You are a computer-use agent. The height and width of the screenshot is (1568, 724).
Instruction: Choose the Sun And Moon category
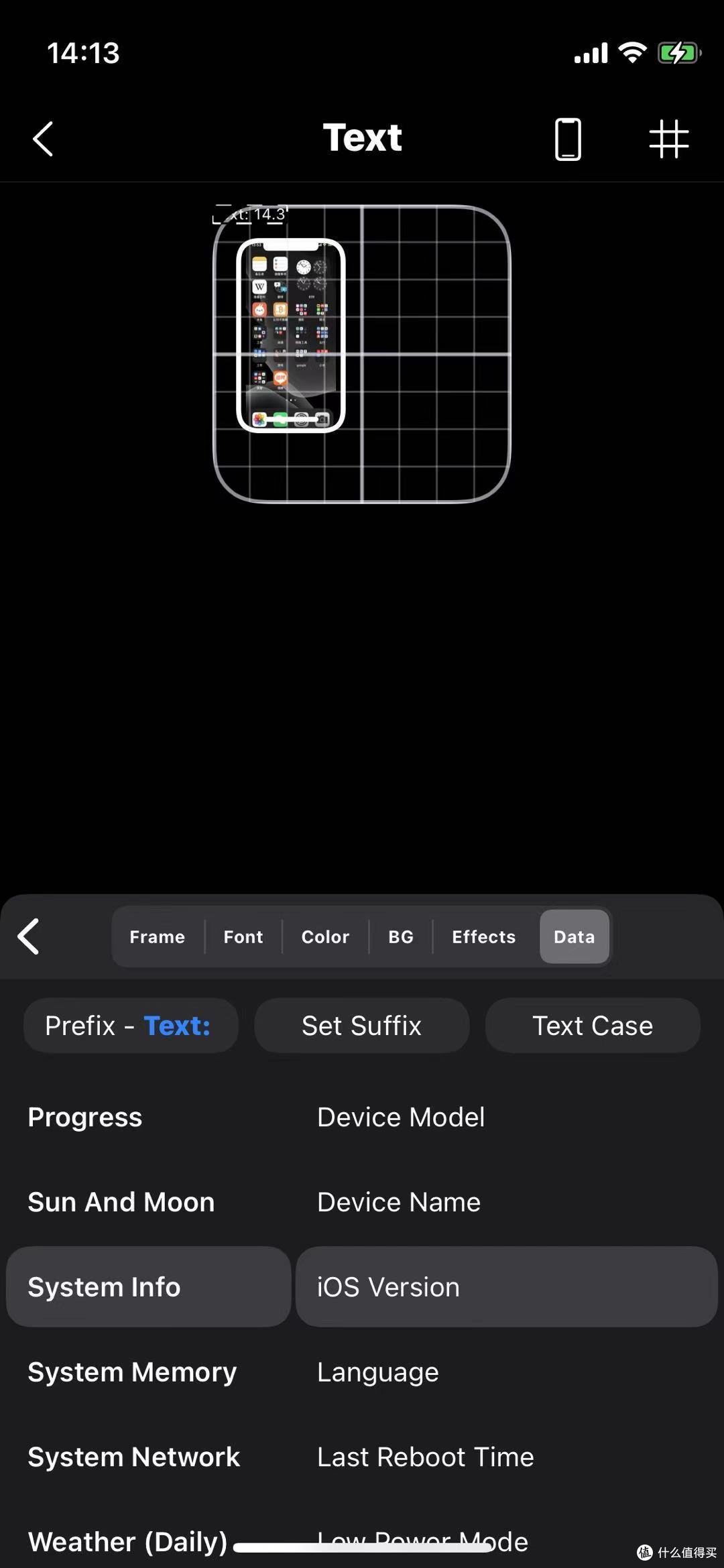121,1202
